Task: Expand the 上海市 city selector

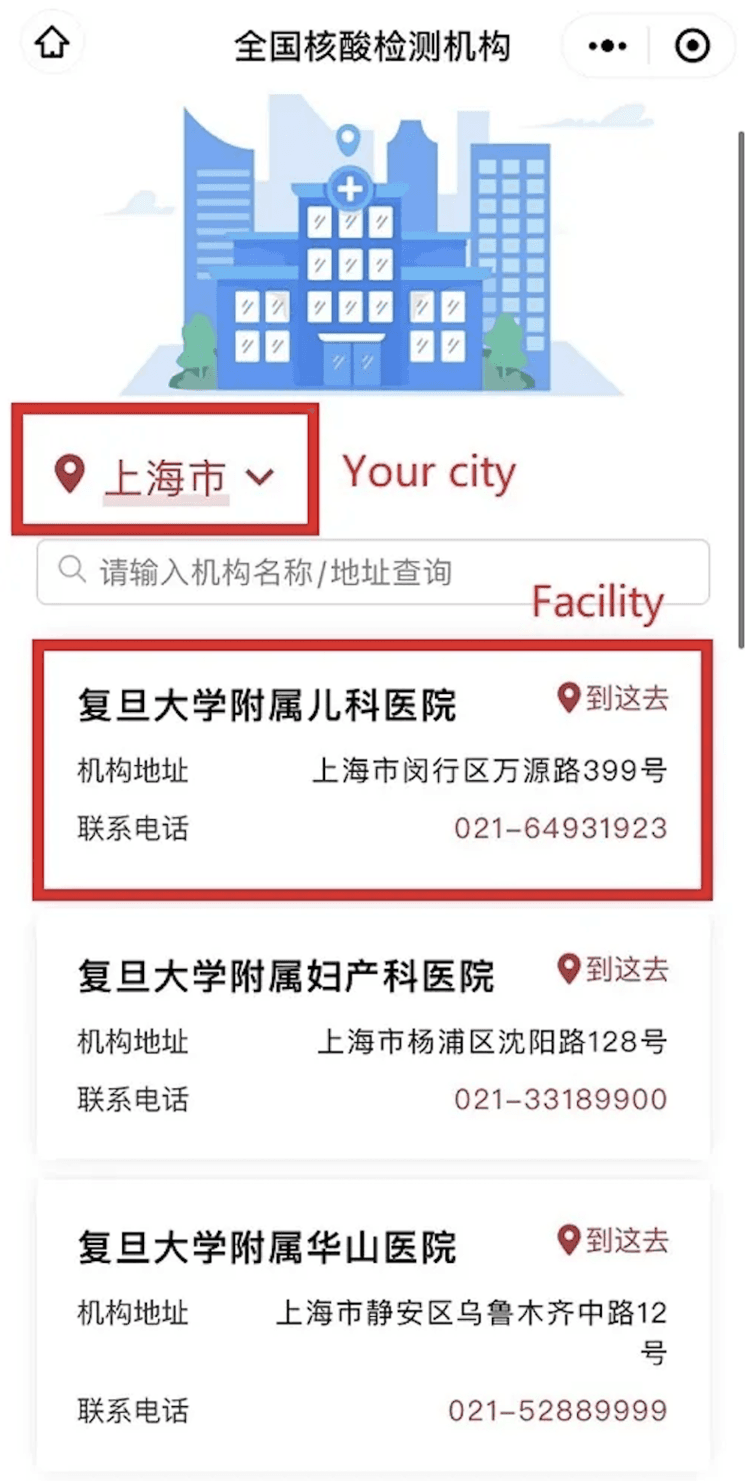Action: point(166,475)
